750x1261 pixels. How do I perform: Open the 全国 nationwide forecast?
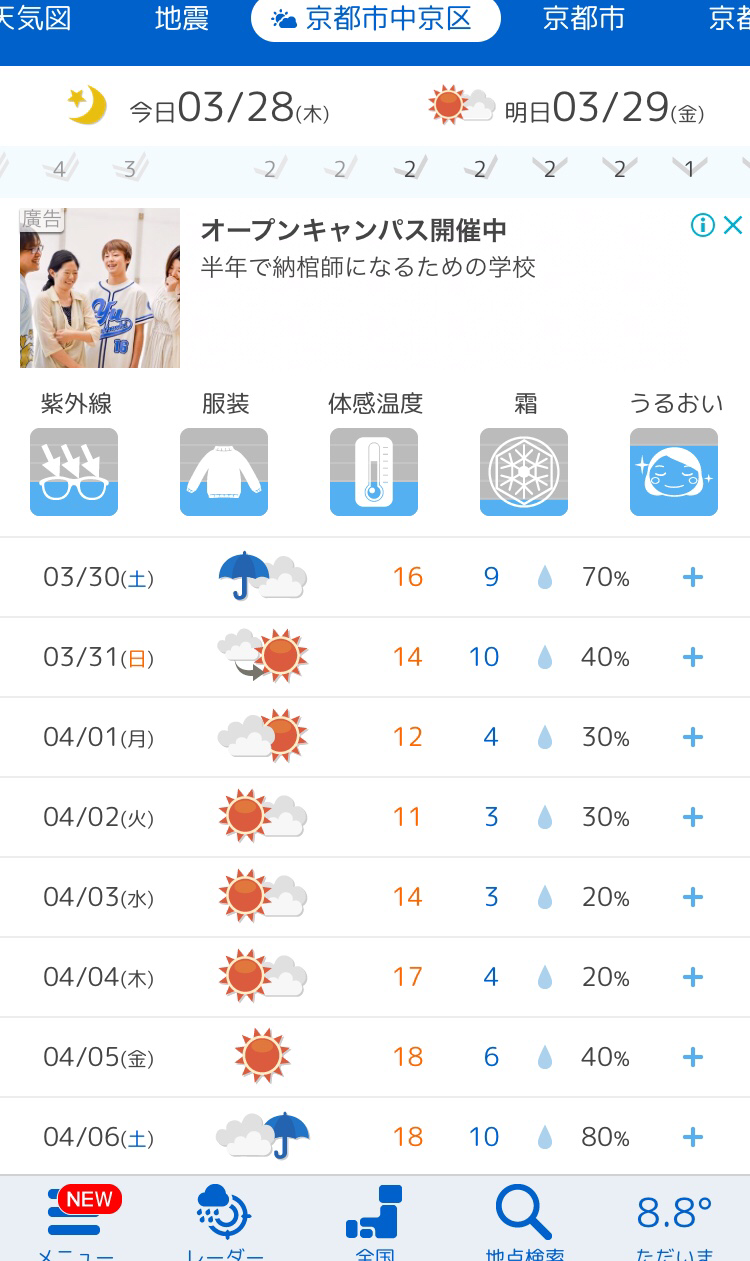[374, 1220]
